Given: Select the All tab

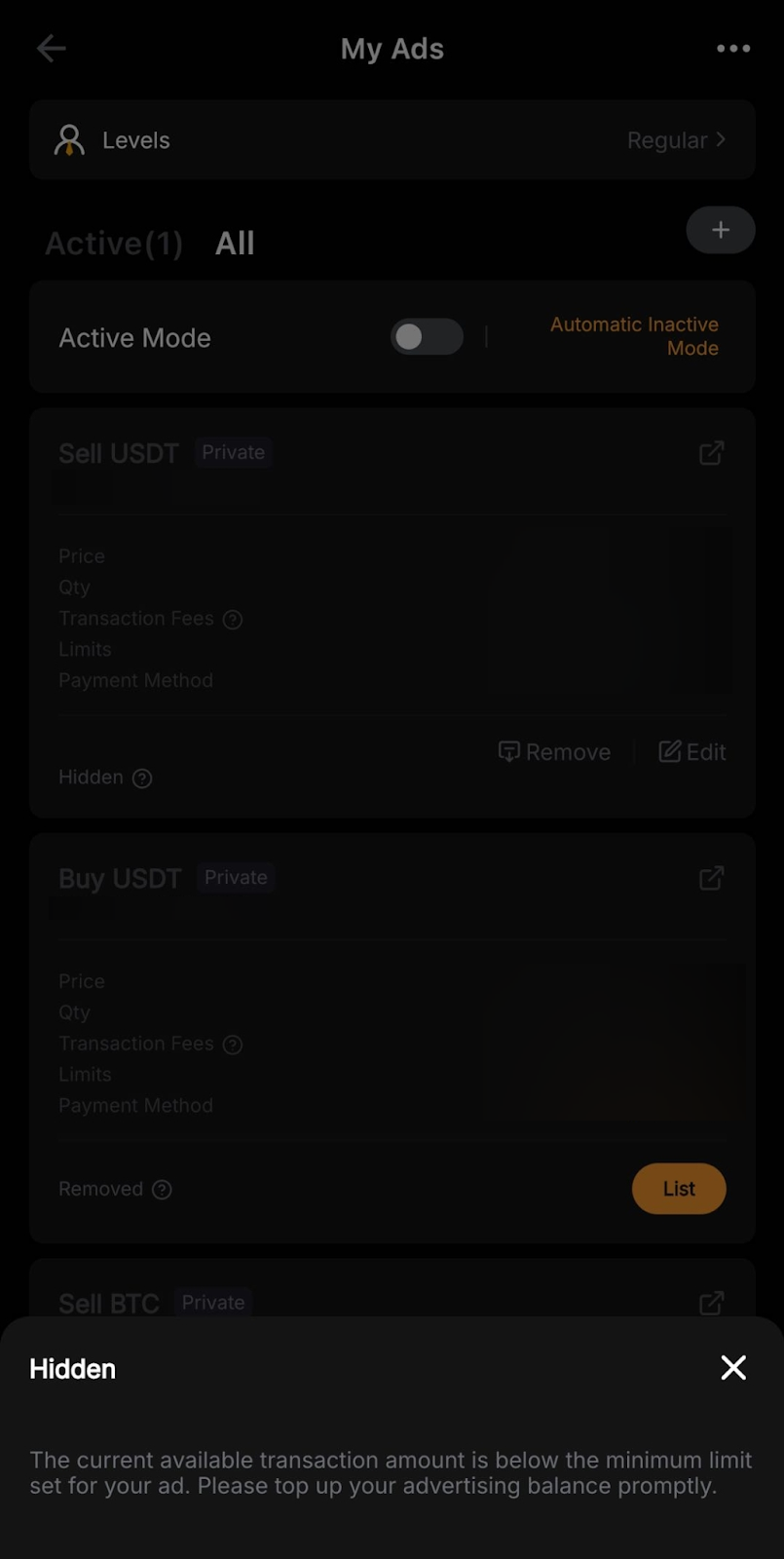Looking at the screenshot, I should pyautogui.click(x=235, y=244).
